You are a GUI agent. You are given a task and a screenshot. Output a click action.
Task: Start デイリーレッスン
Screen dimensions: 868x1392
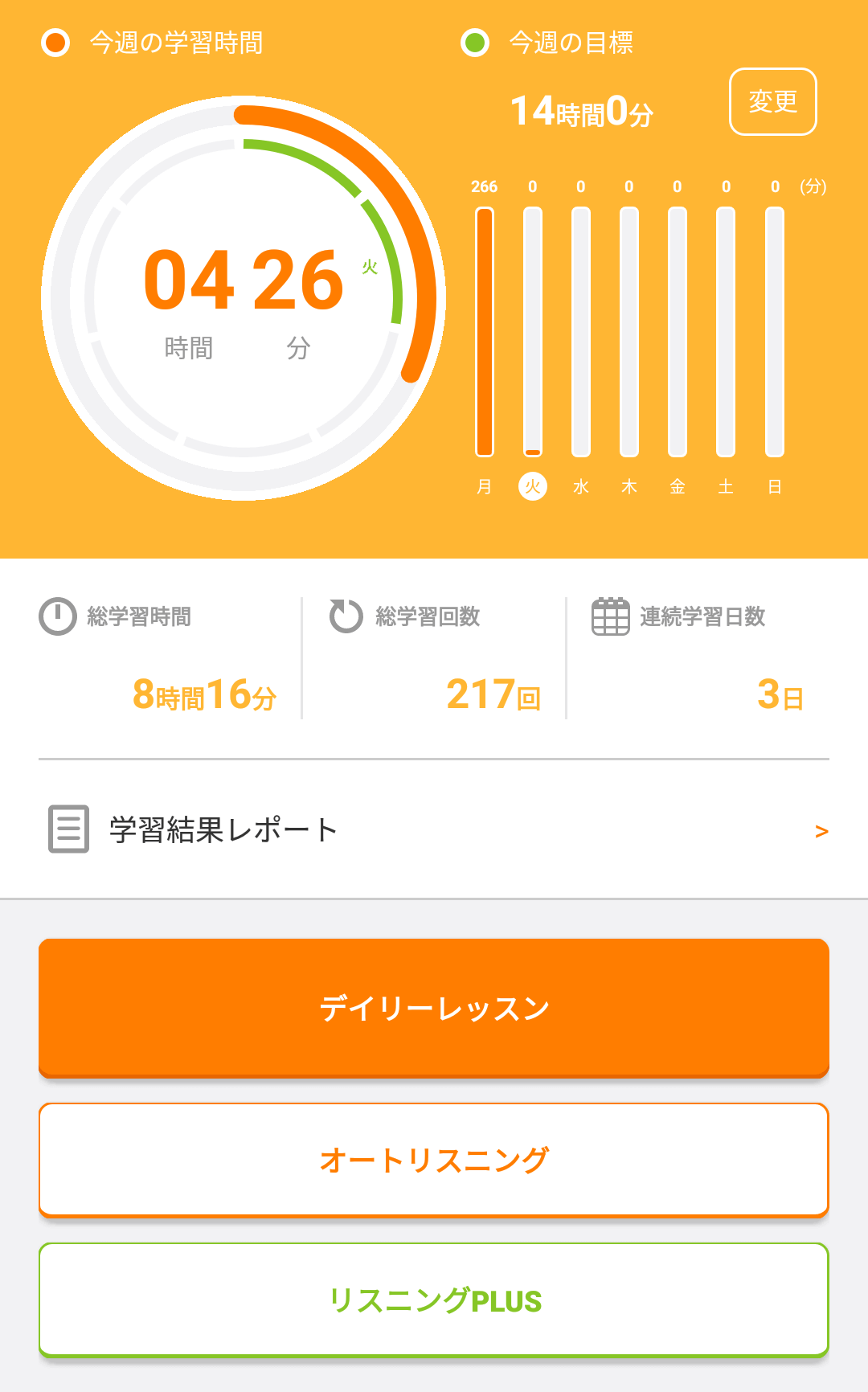[x=434, y=1007]
